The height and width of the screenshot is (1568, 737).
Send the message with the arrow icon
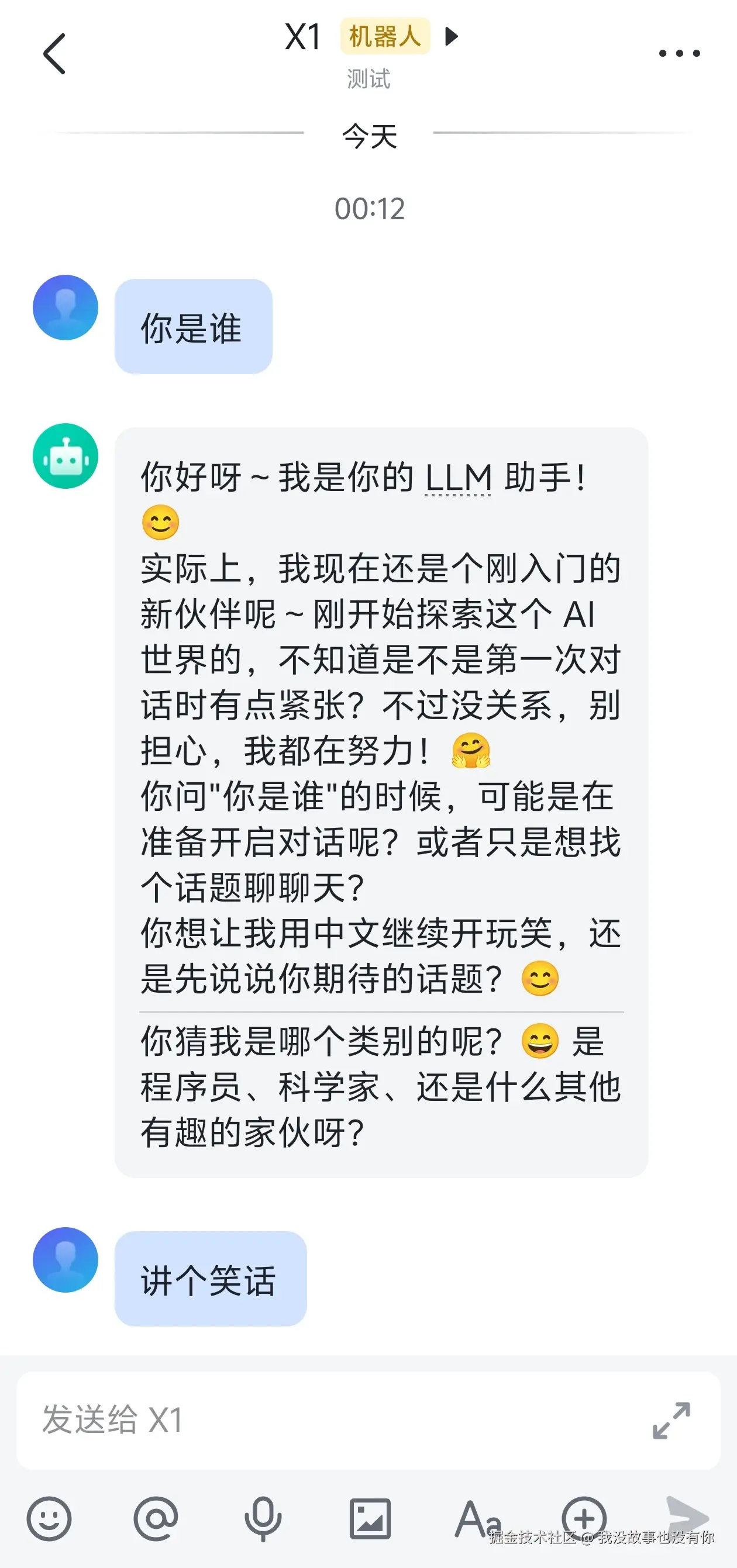coord(687,1515)
